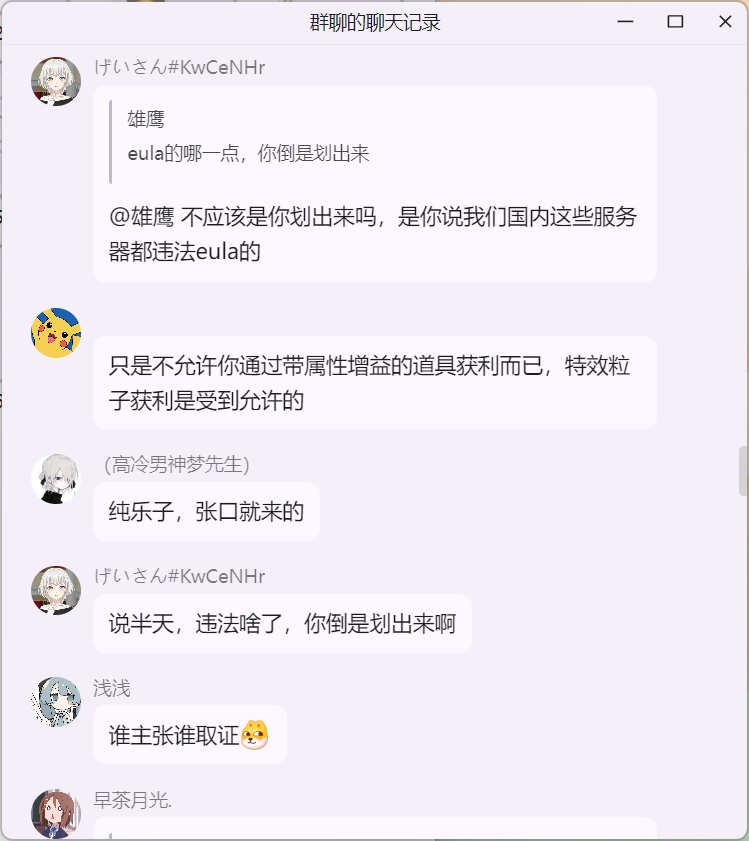Close the chat record window
Screen dimensions: 749x841
[x=725, y=21]
